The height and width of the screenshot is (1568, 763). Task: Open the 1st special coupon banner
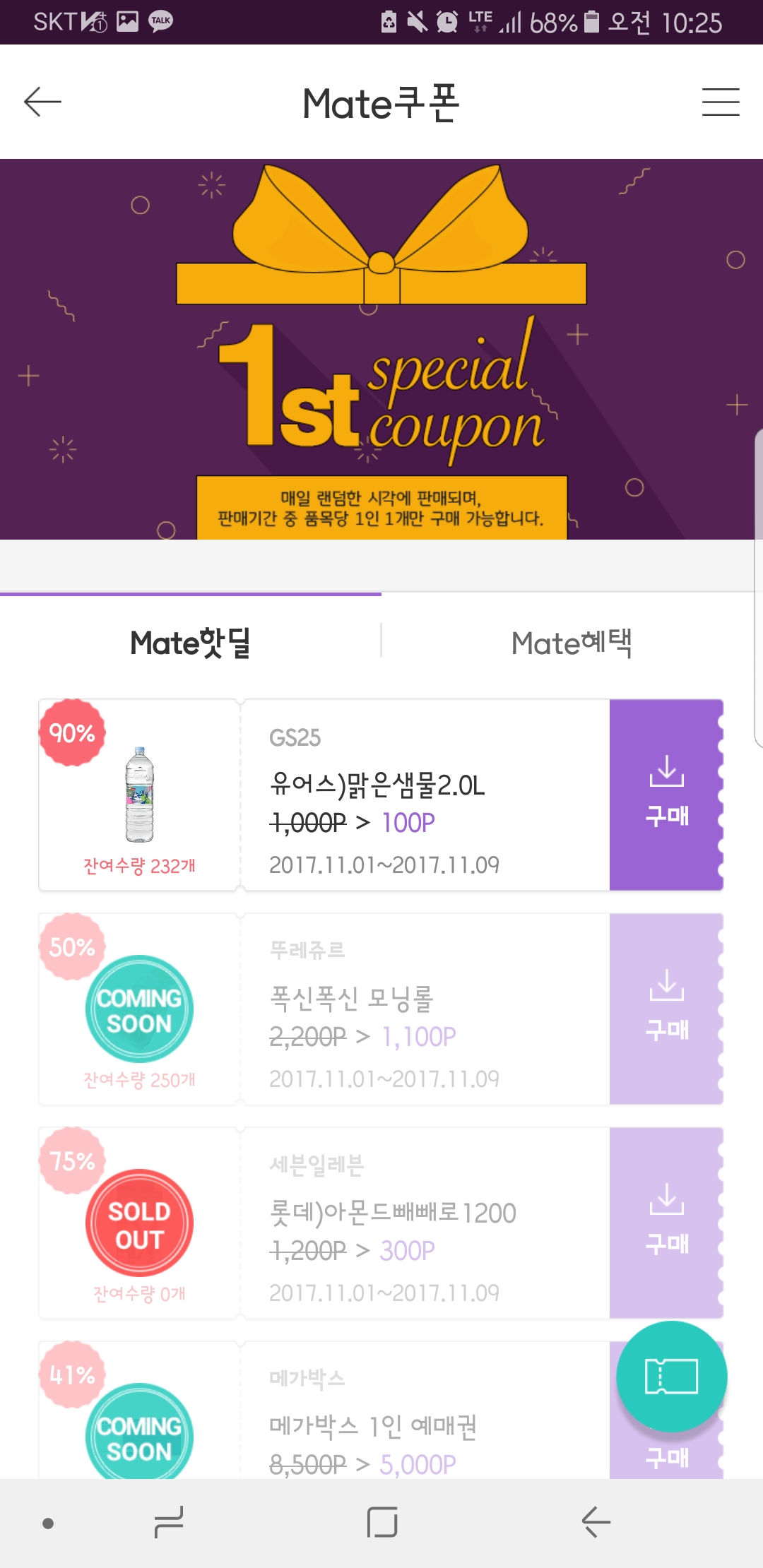coord(381,349)
